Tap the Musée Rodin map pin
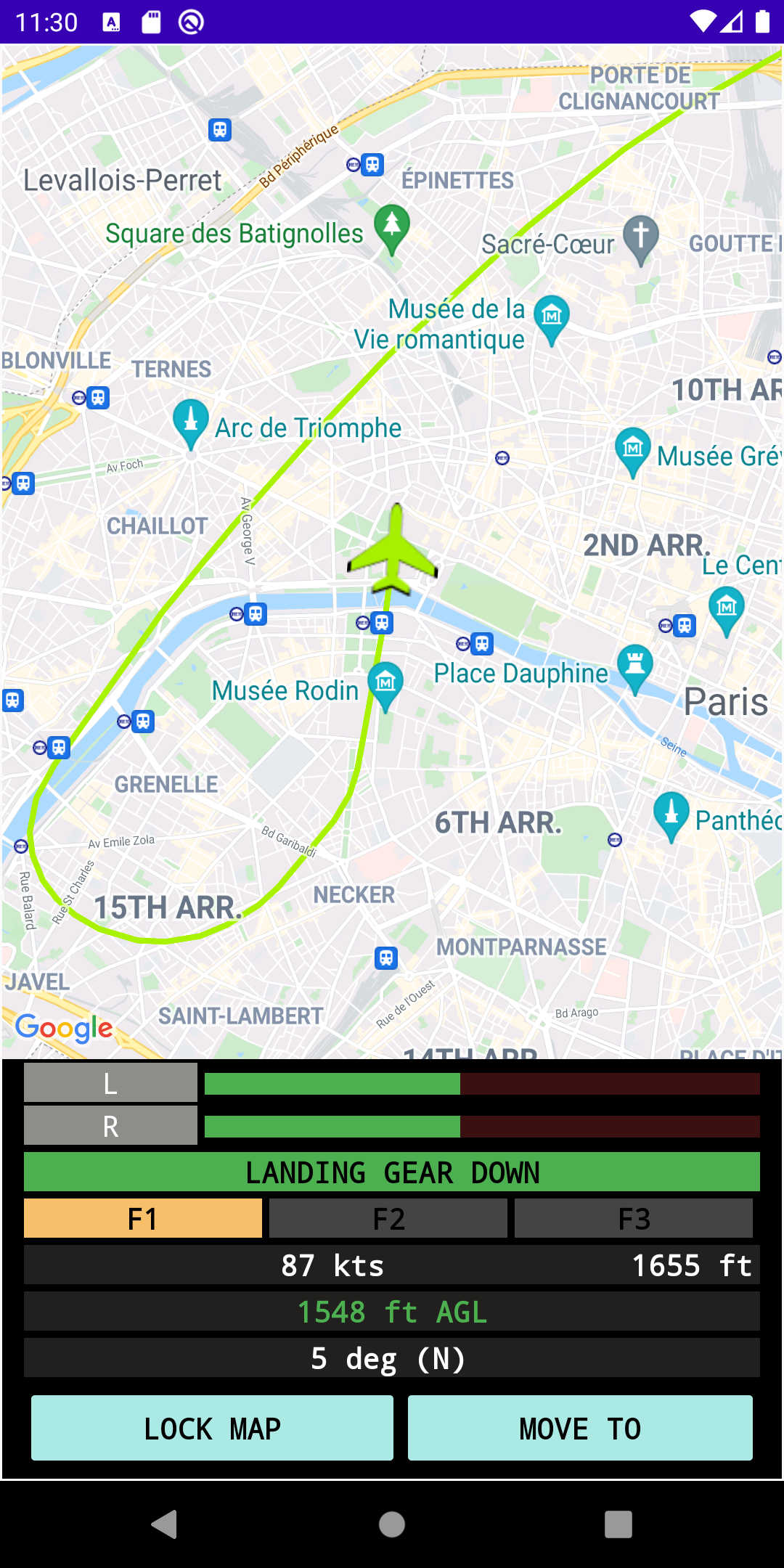Viewport: 784px width, 1568px height. click(x=385, y=682)
